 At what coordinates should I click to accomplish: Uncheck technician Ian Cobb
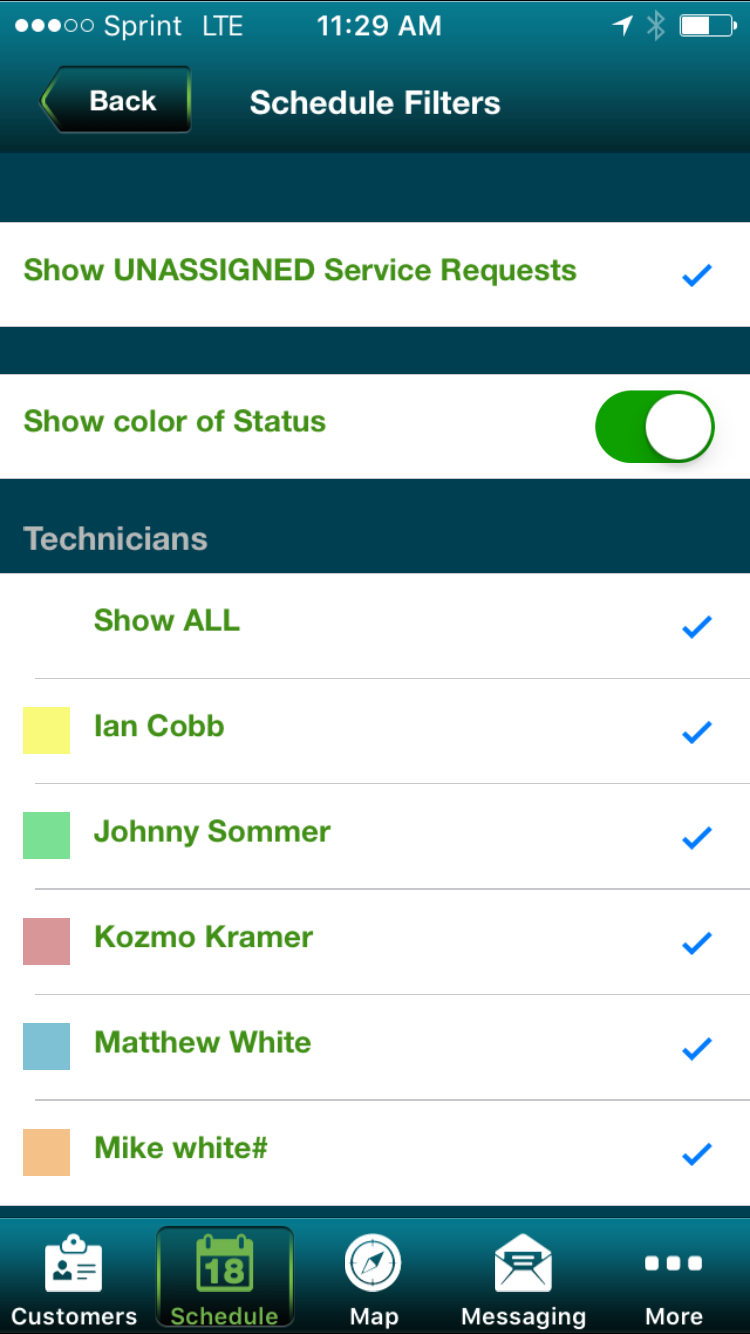point(374,730)
